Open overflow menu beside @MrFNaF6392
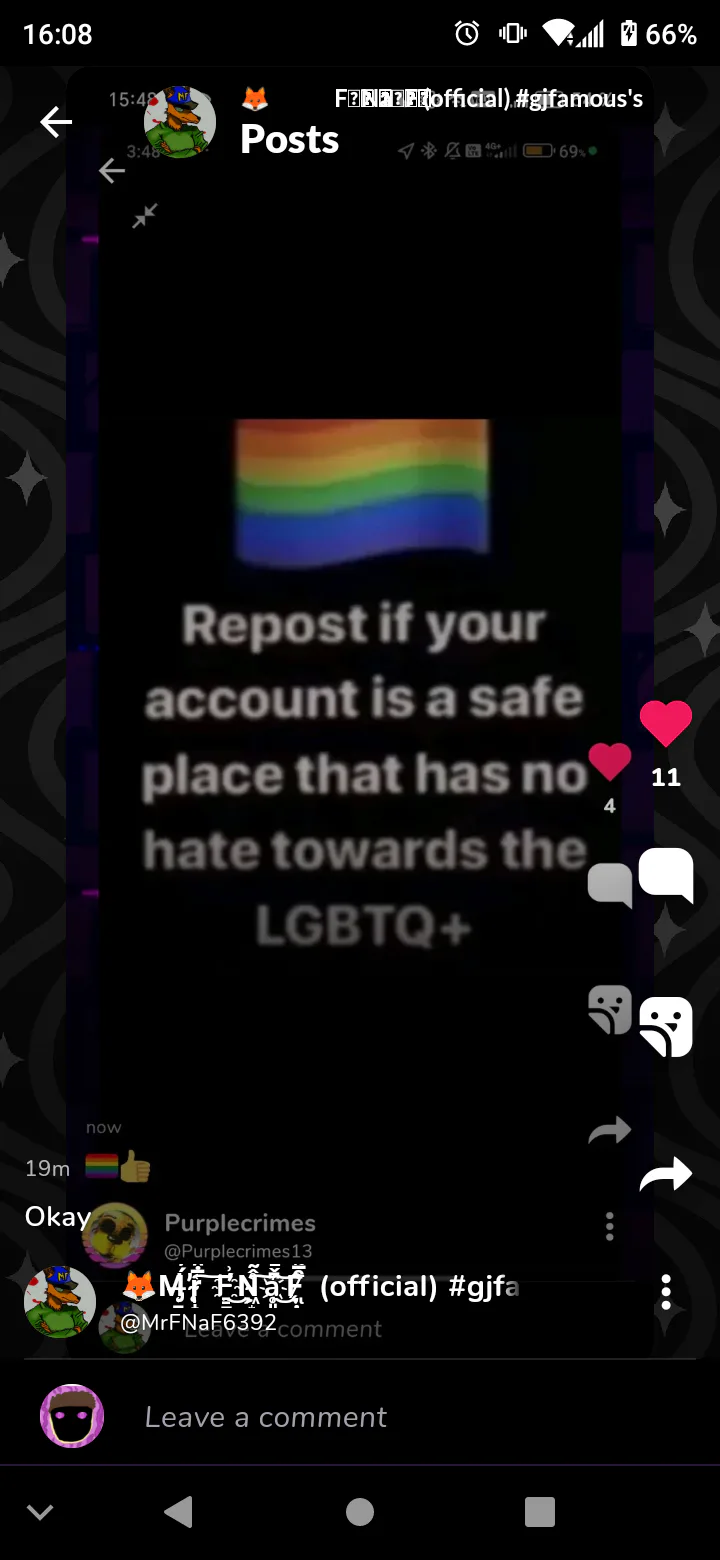 666,1292
